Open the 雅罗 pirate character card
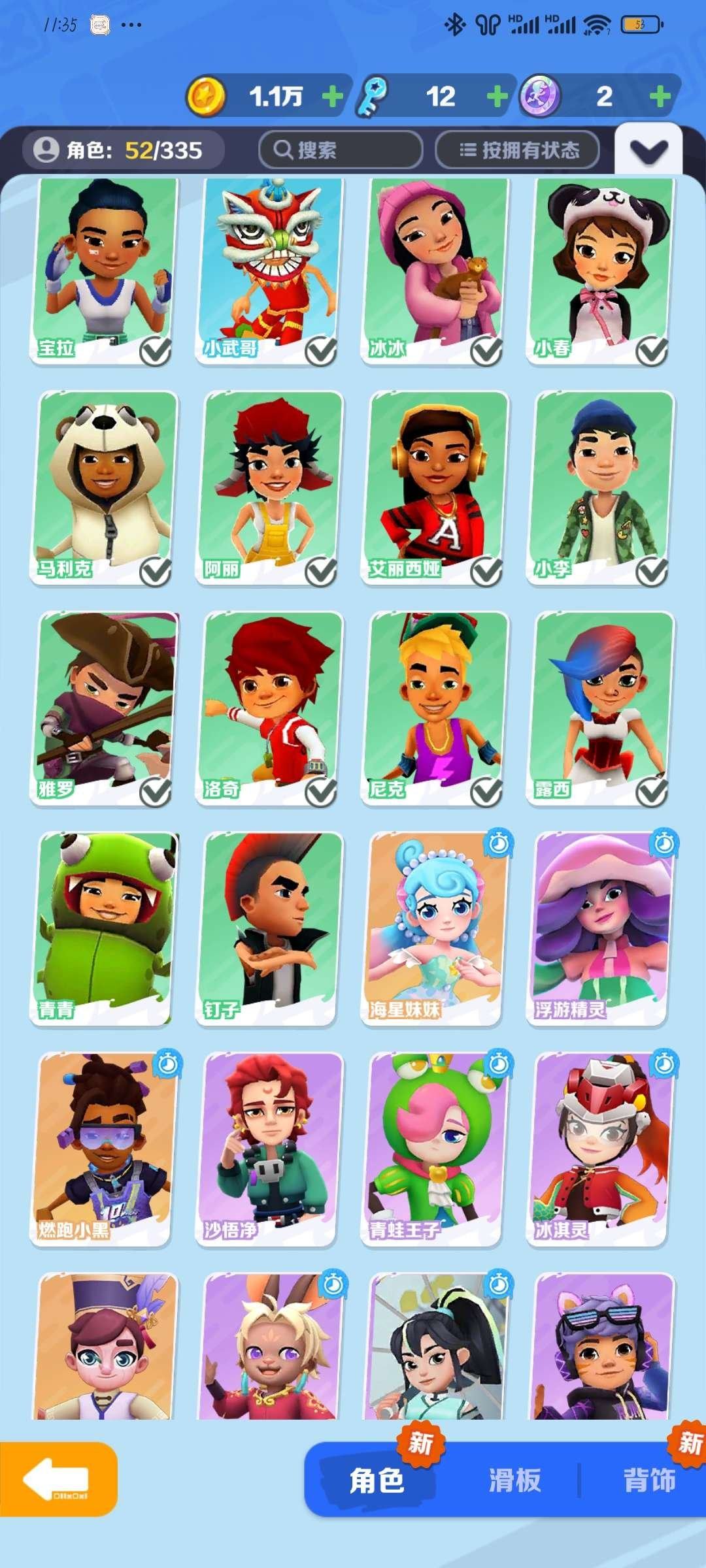 [105, 707]
